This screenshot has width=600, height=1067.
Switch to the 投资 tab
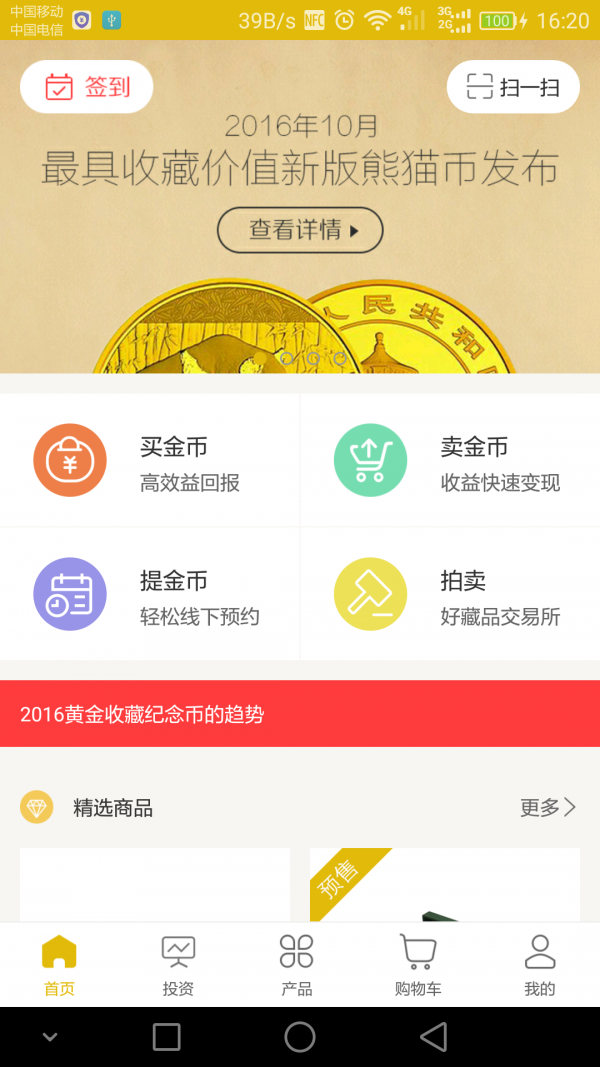tap(178, 965)
